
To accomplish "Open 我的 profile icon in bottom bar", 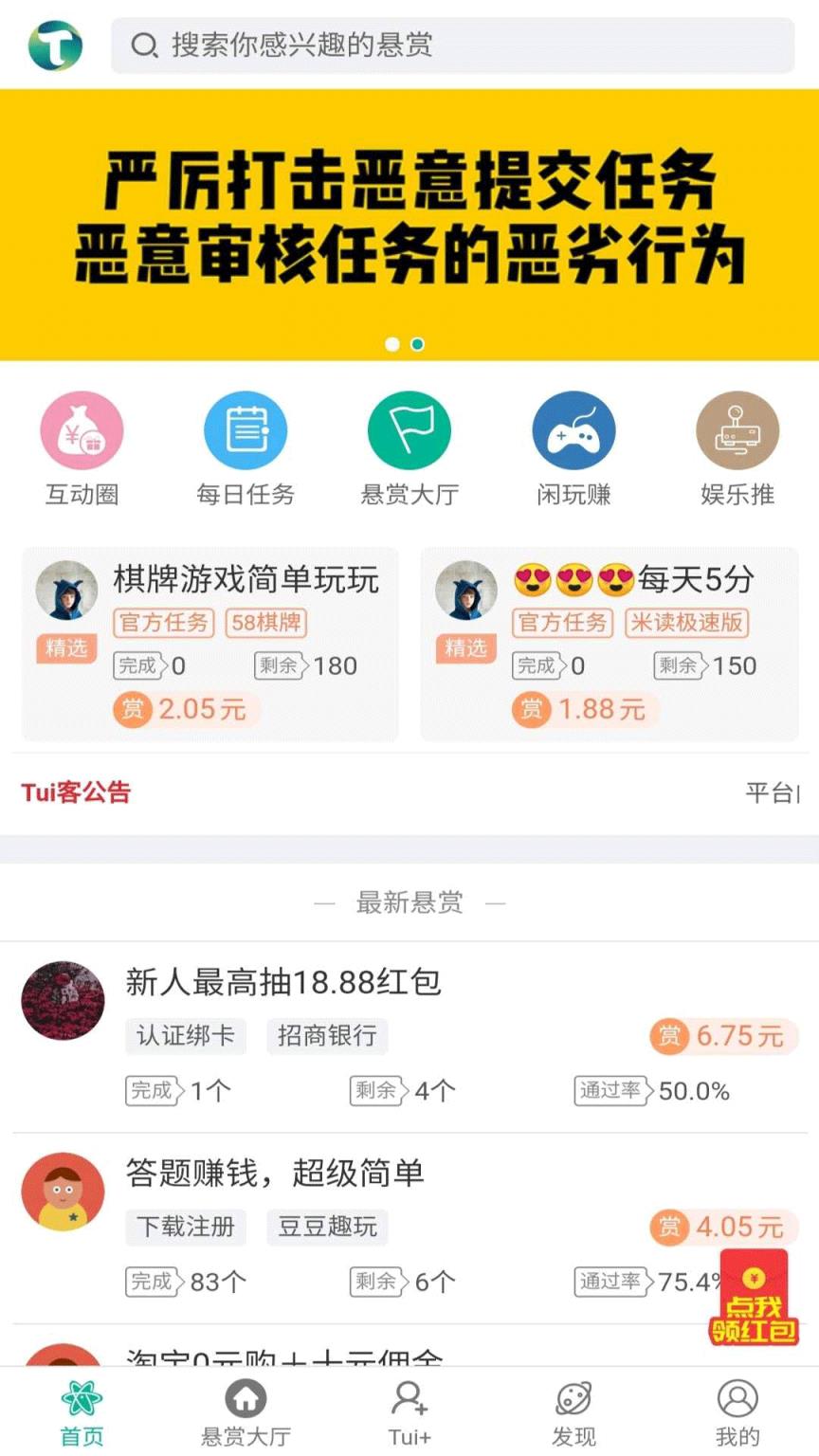I will coord(737,1398).
